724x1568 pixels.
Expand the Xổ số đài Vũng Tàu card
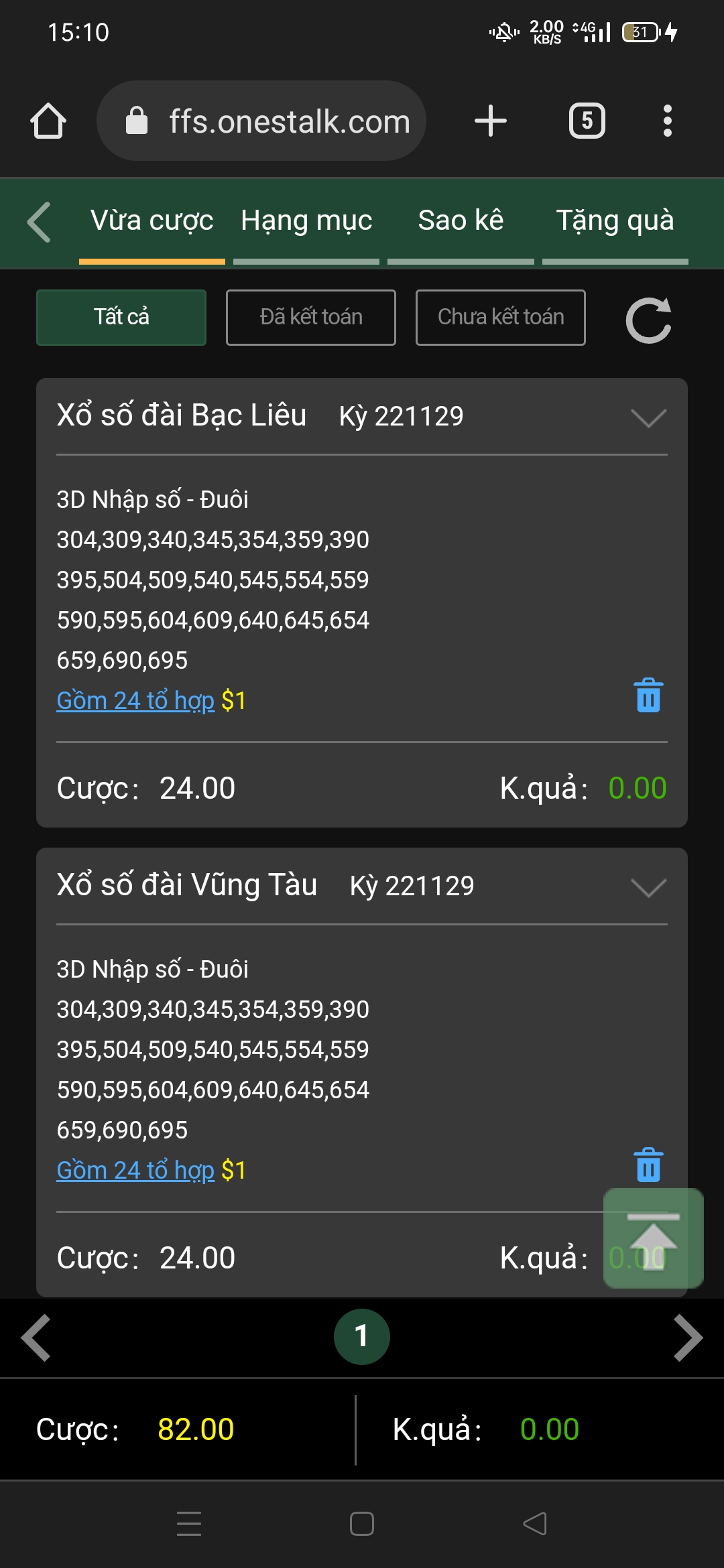point(648,887)
